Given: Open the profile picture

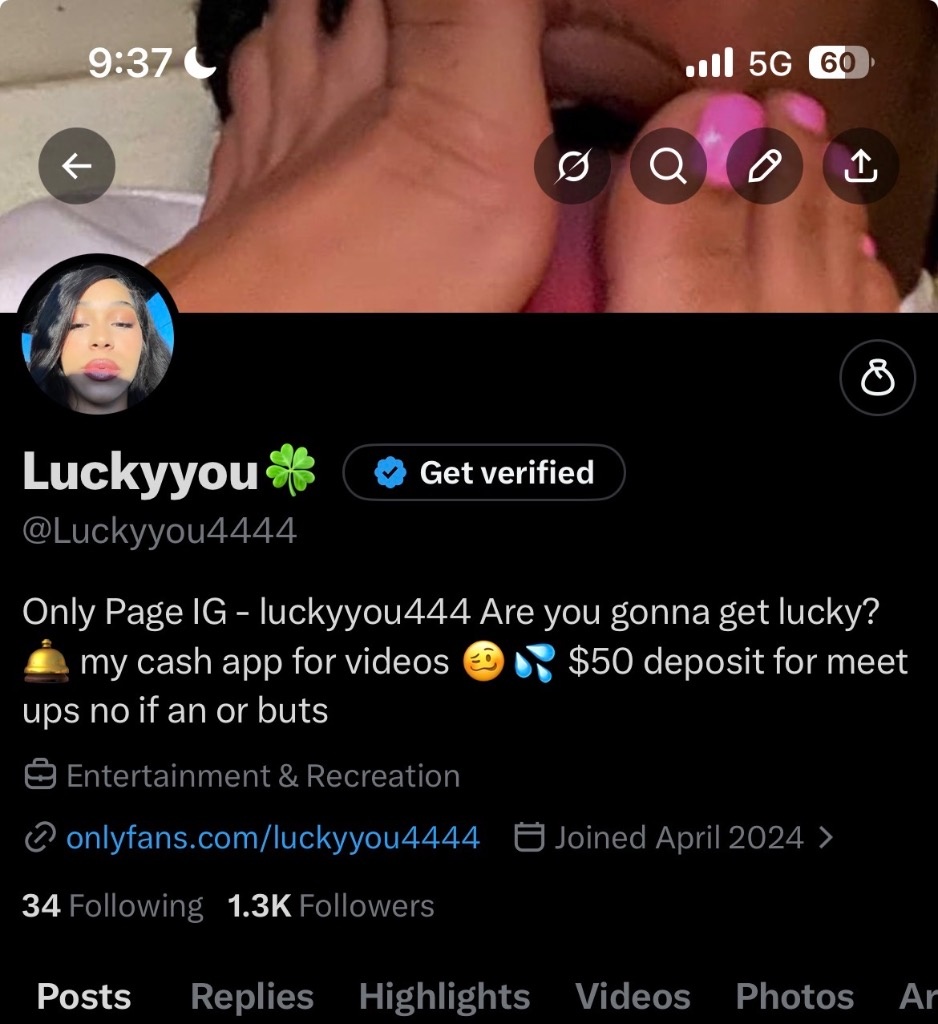Looking at the screenshot, I should (98, 334).
